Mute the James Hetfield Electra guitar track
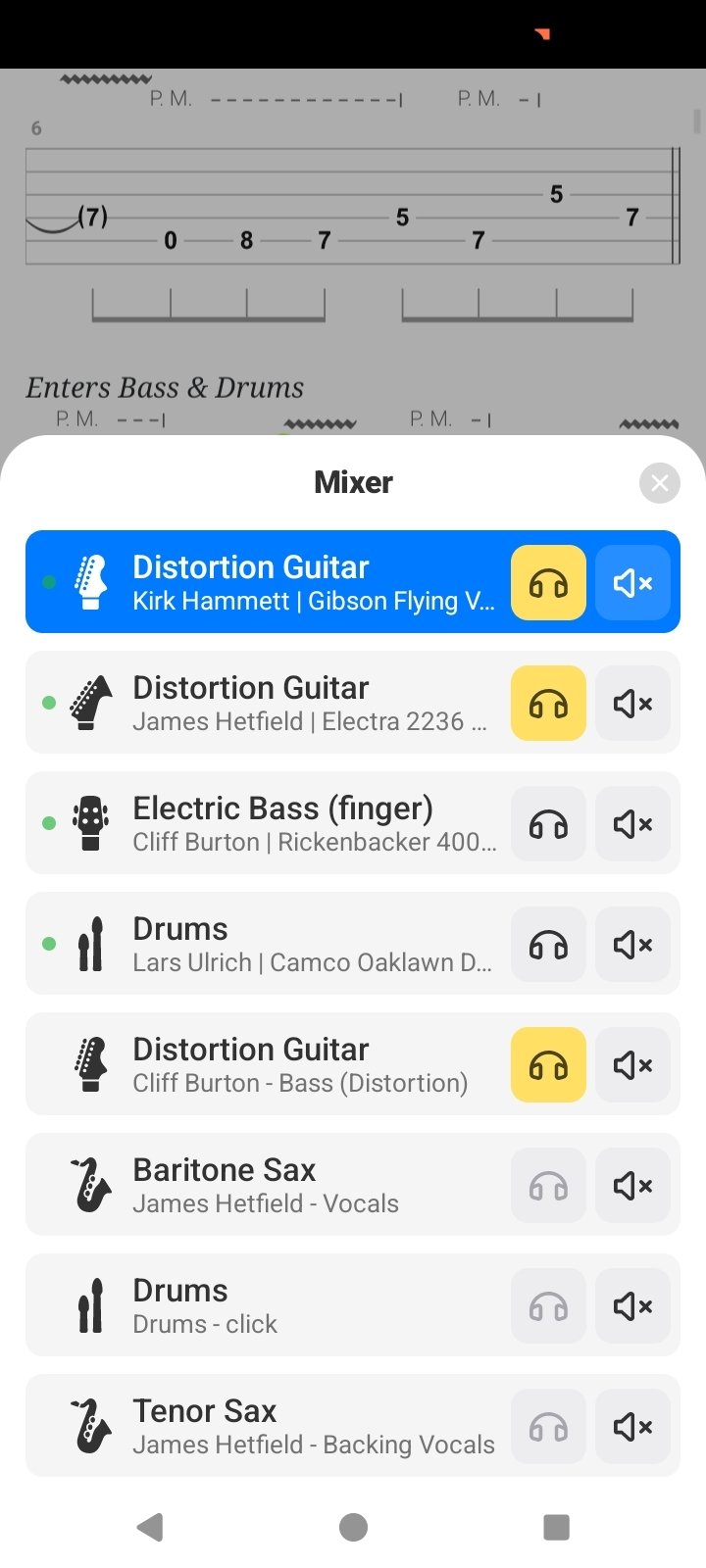The image size is (706, 1568). tap(632, 704)
